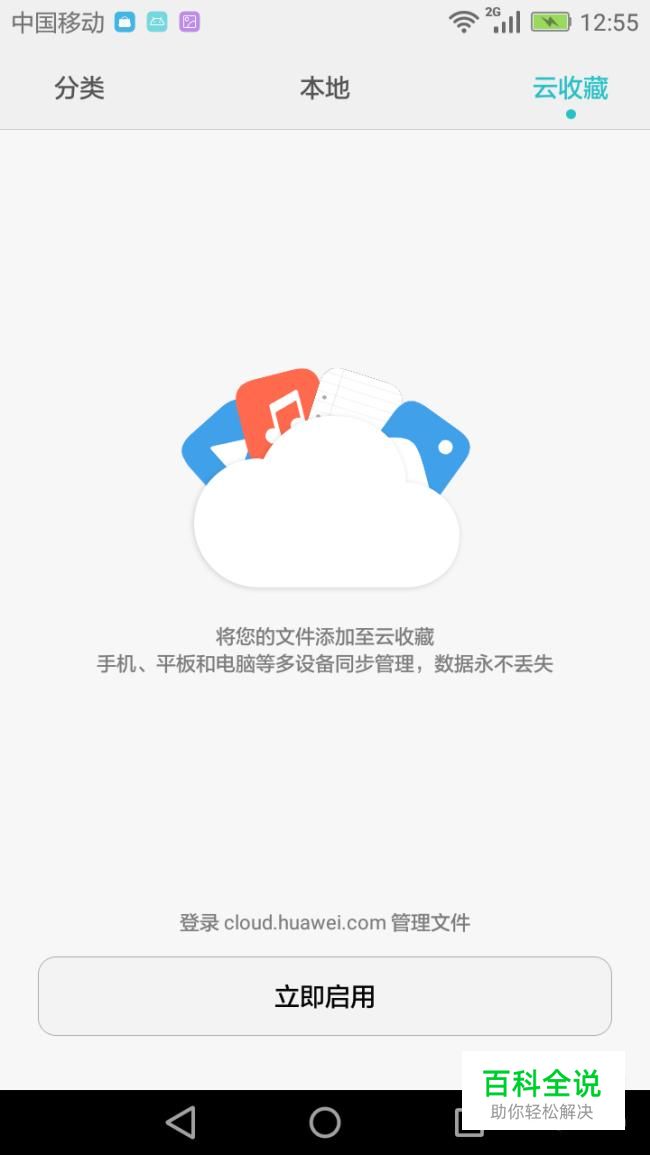Return to the home screen via home button
Screen dimensions: 650x1155
tap(325, 1122)
